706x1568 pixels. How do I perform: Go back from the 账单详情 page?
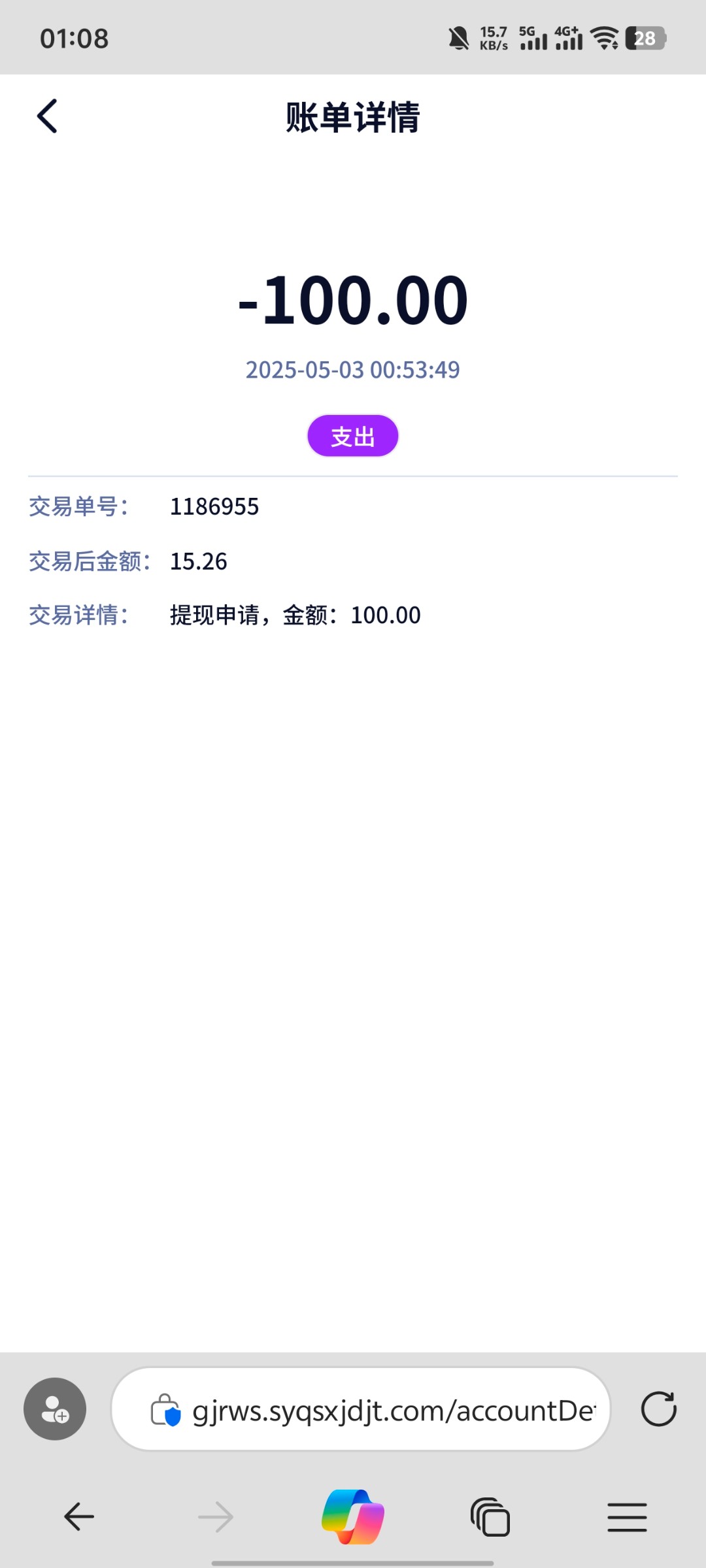(x=47, y=116)
